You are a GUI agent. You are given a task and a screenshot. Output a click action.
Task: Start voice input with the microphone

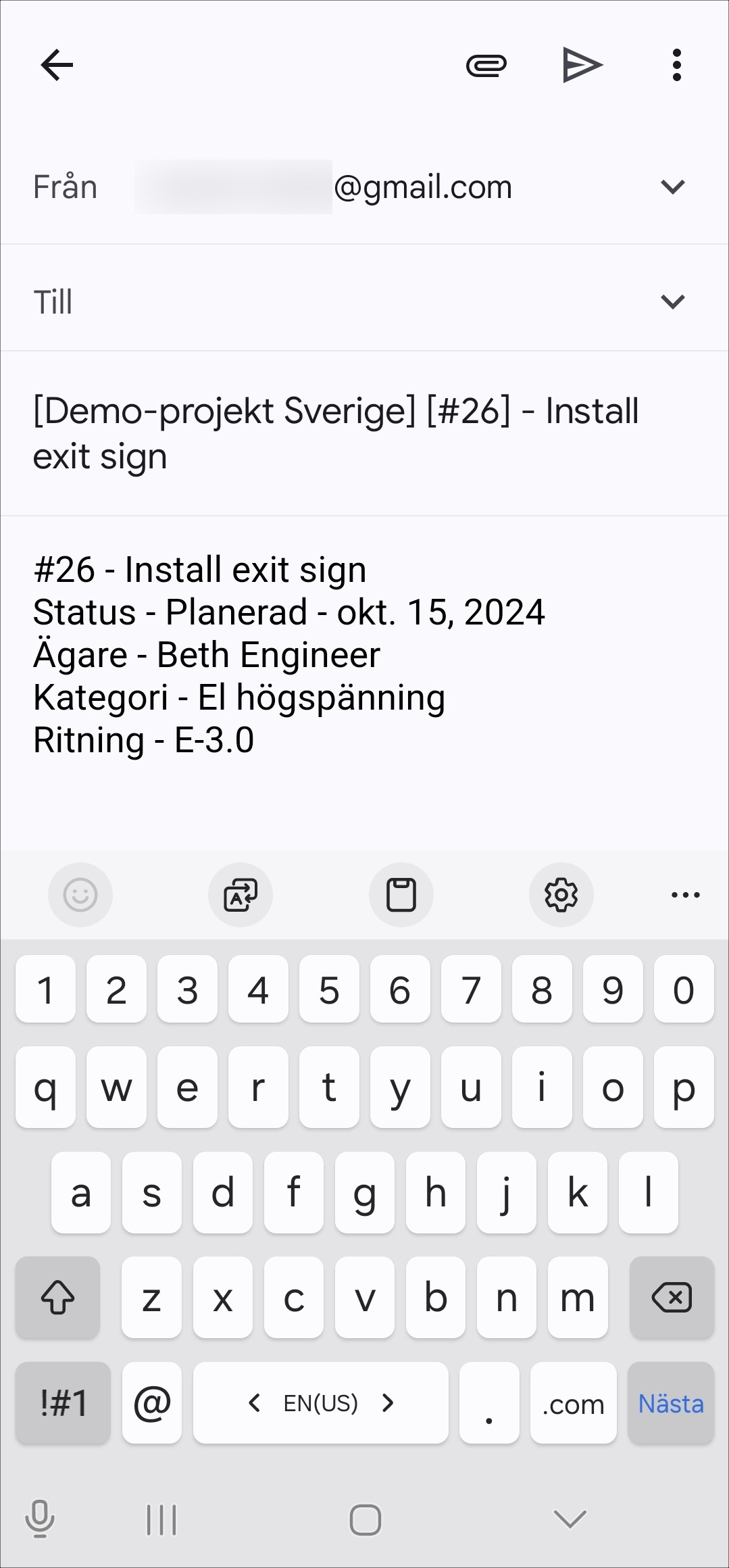(40, 1519)
